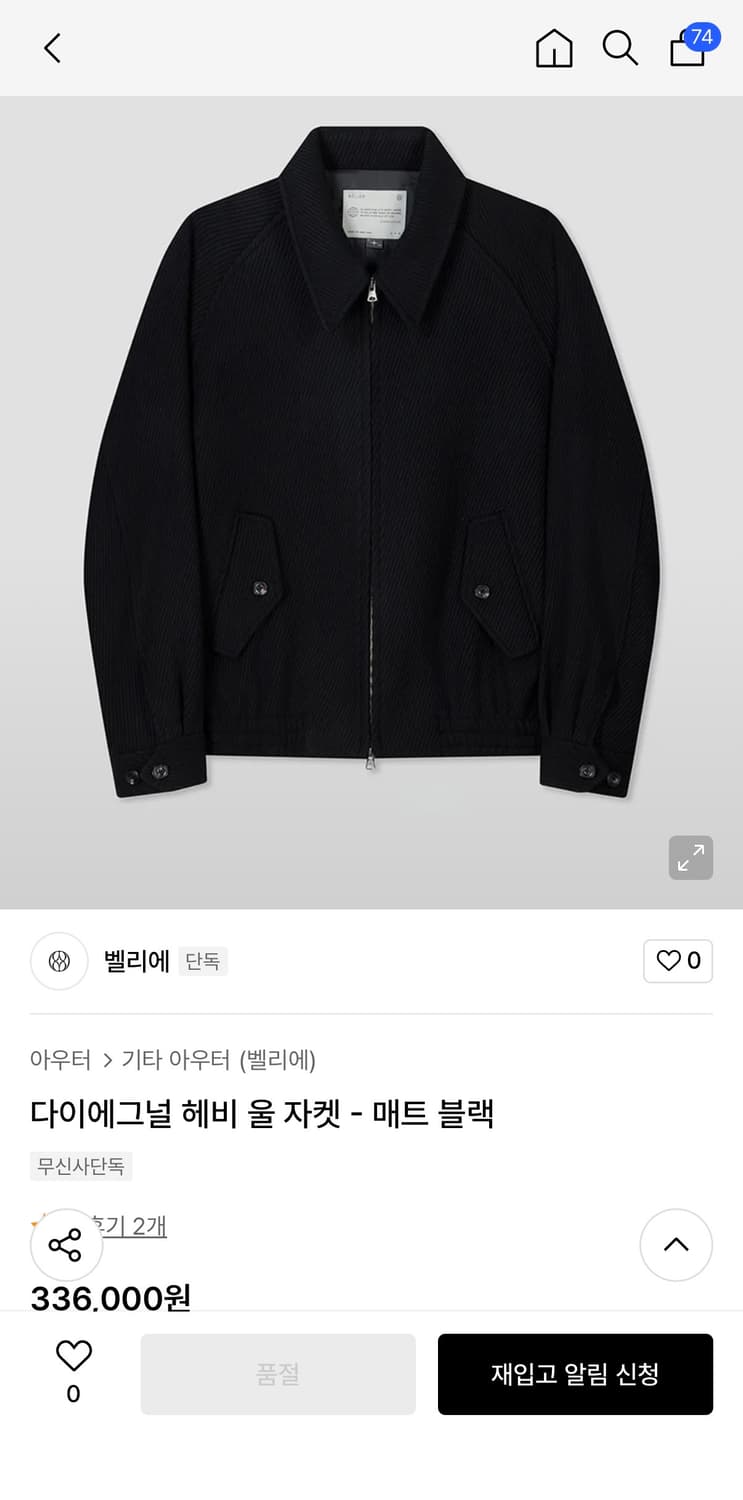Viewport: 743px width, 1500px height.
Task: Open the 기타 아우터 (벨리에) subcategory
Action: 216,1060
